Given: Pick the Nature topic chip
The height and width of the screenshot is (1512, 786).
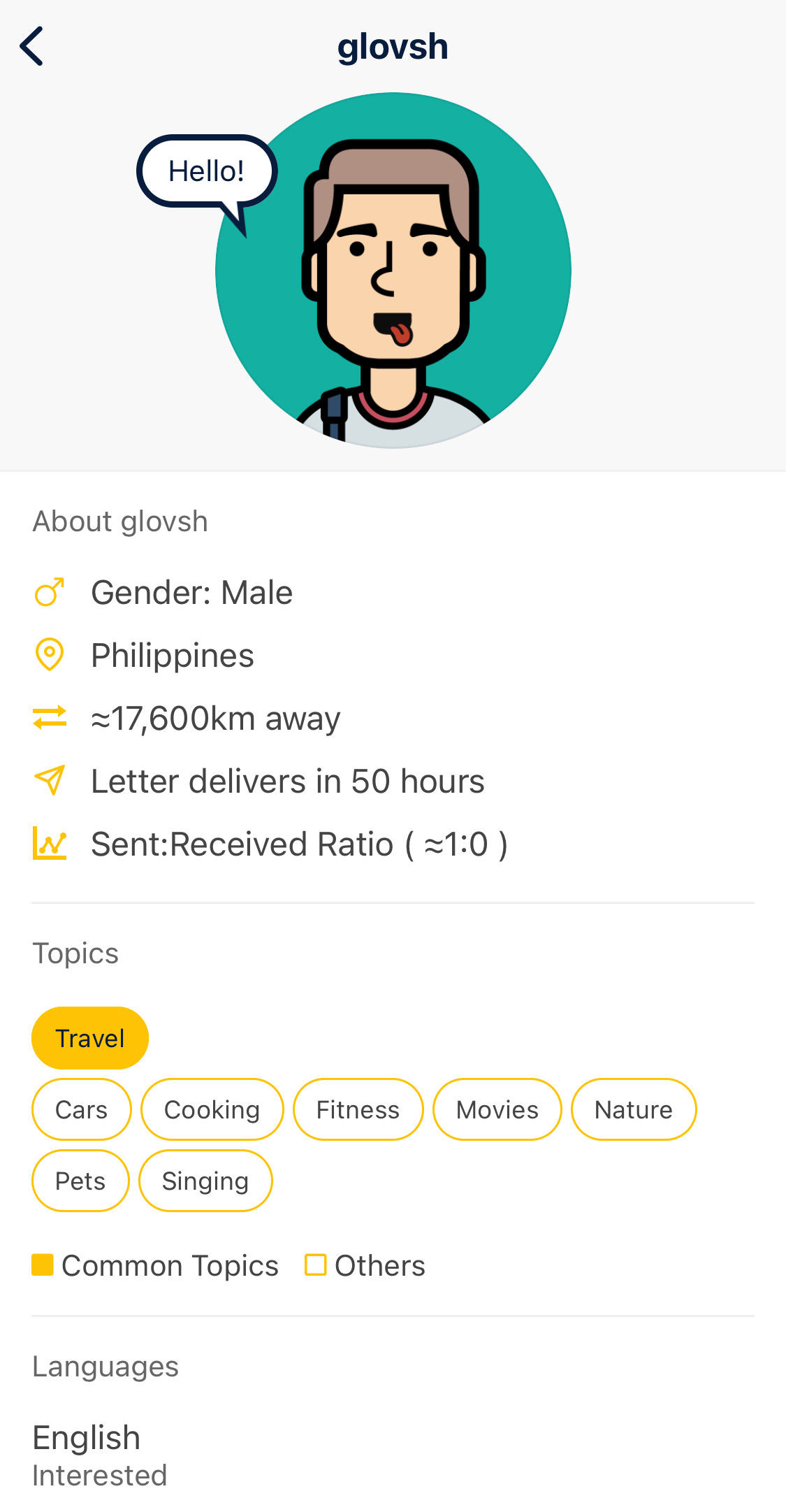Looking at the screenshot, I should click(633, 1109).
